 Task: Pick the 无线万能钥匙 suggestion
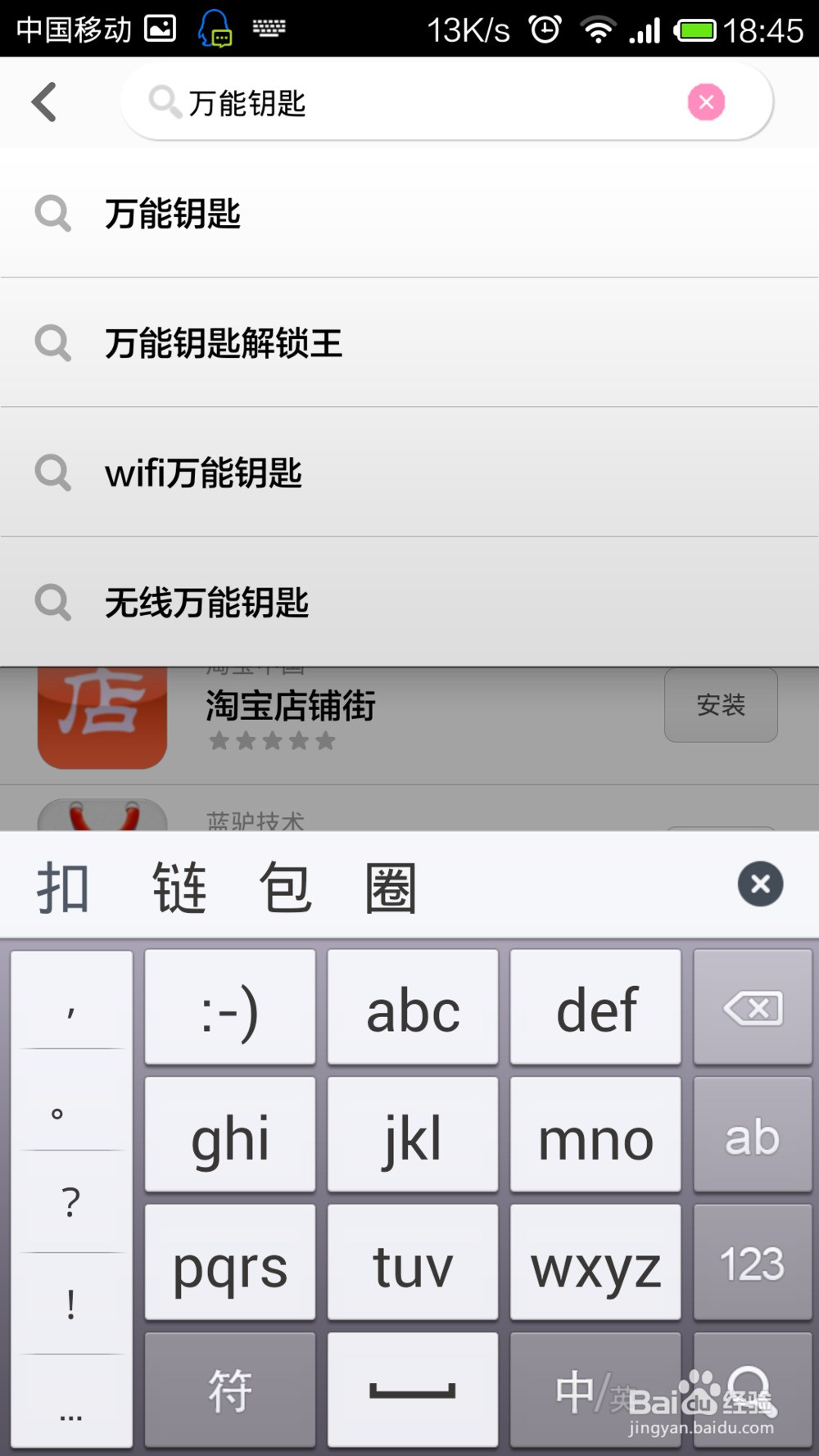tap(409, 602)
